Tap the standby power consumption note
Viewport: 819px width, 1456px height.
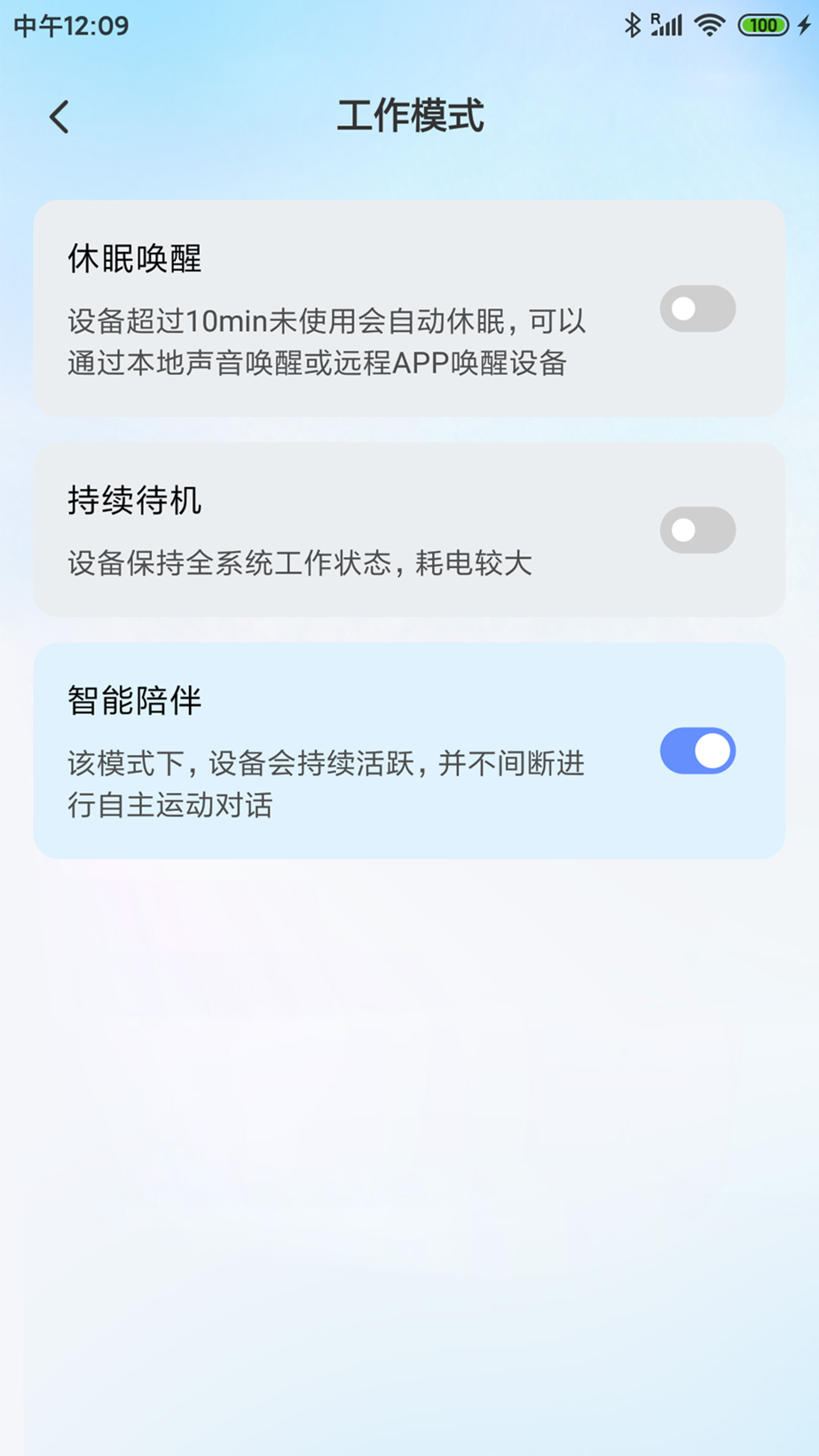pyautogui.click(x=299, y=564)
